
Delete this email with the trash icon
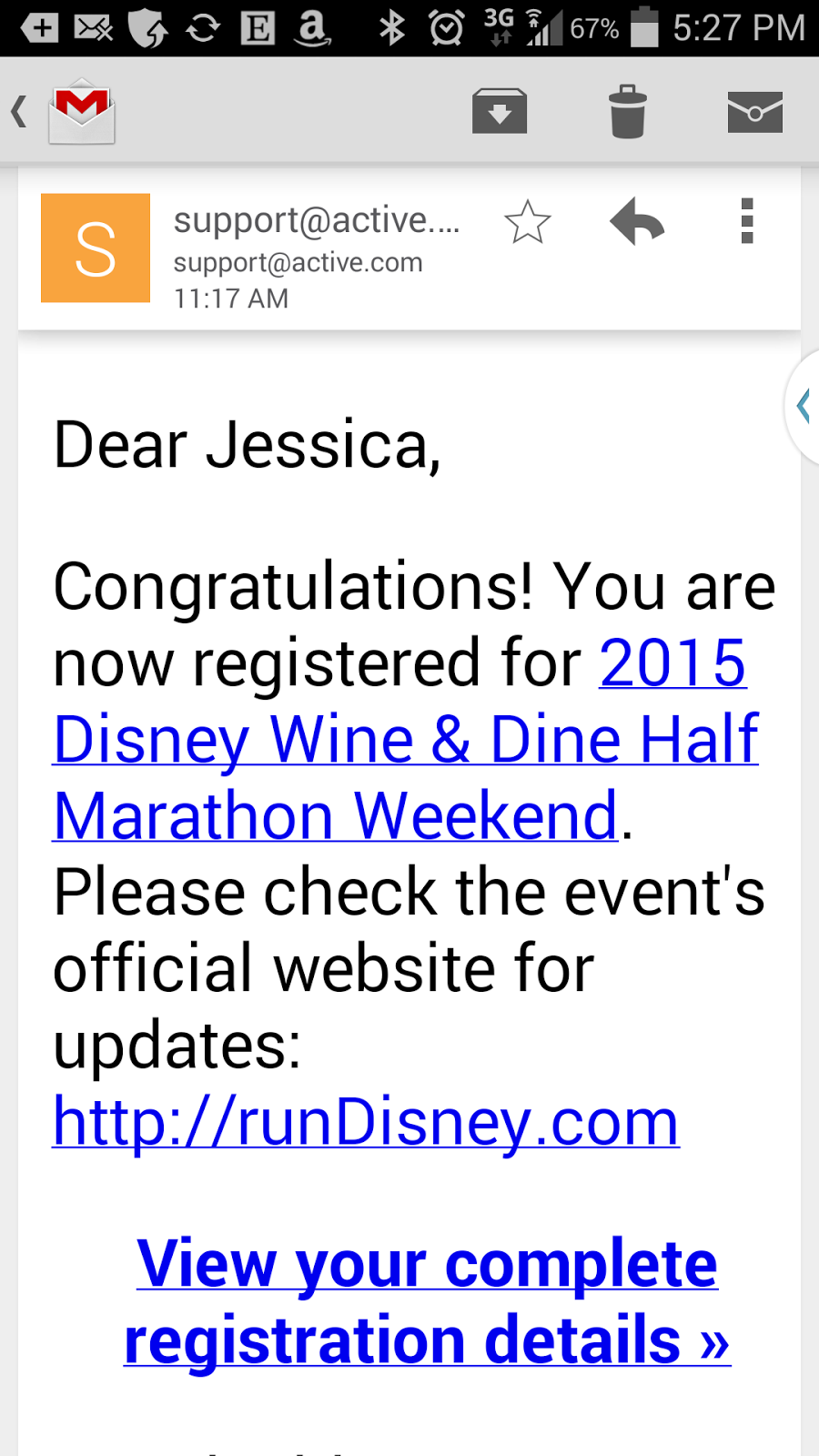click(627, 112)
